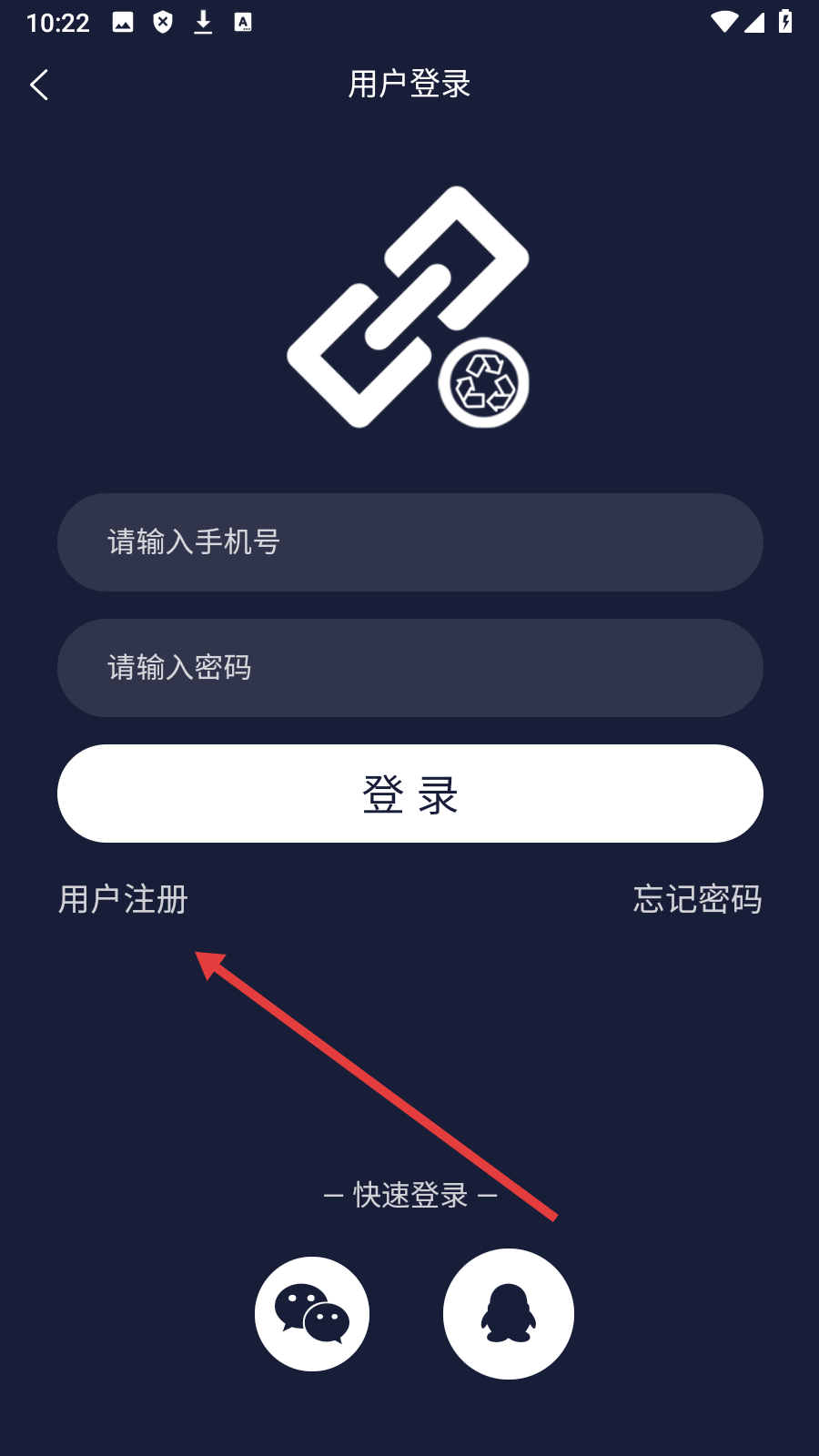Log in quickly with QQ
819x1456 pixels.
click(x=509, y=1314)
